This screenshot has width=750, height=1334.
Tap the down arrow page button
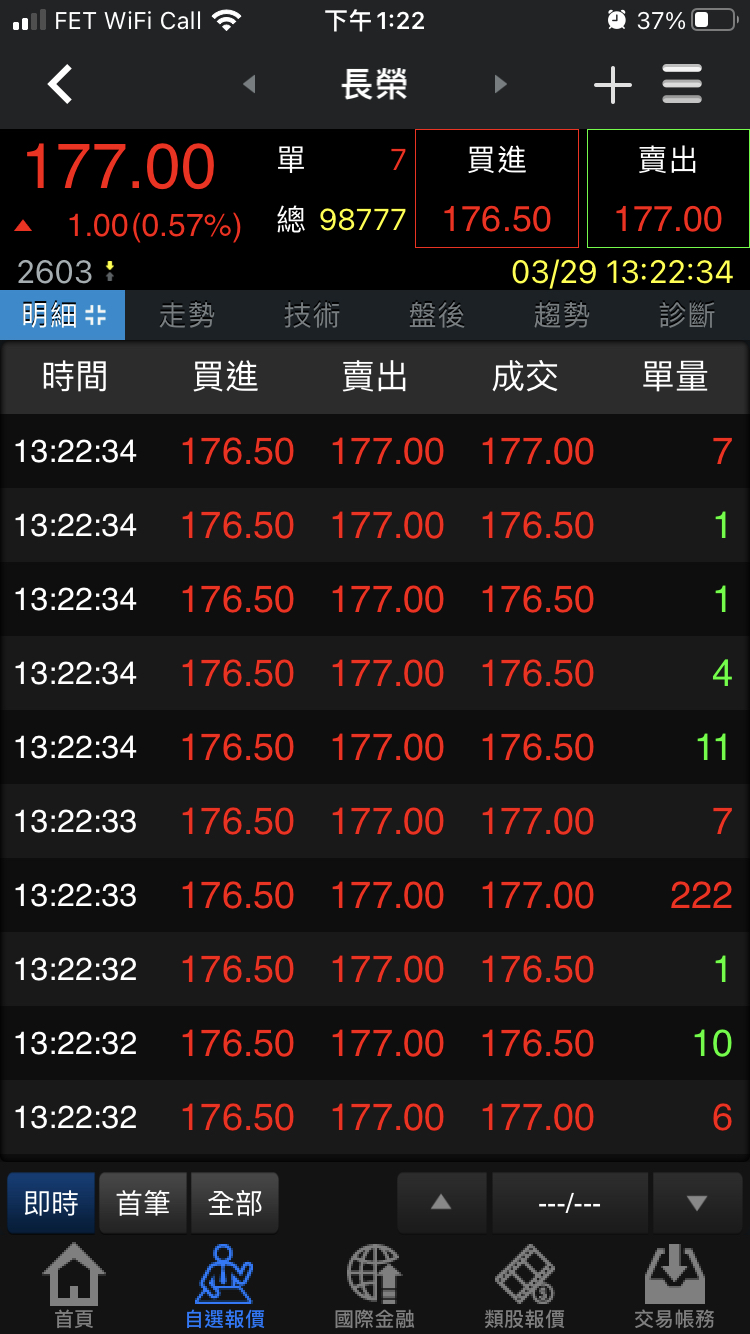click(697, 1203)
